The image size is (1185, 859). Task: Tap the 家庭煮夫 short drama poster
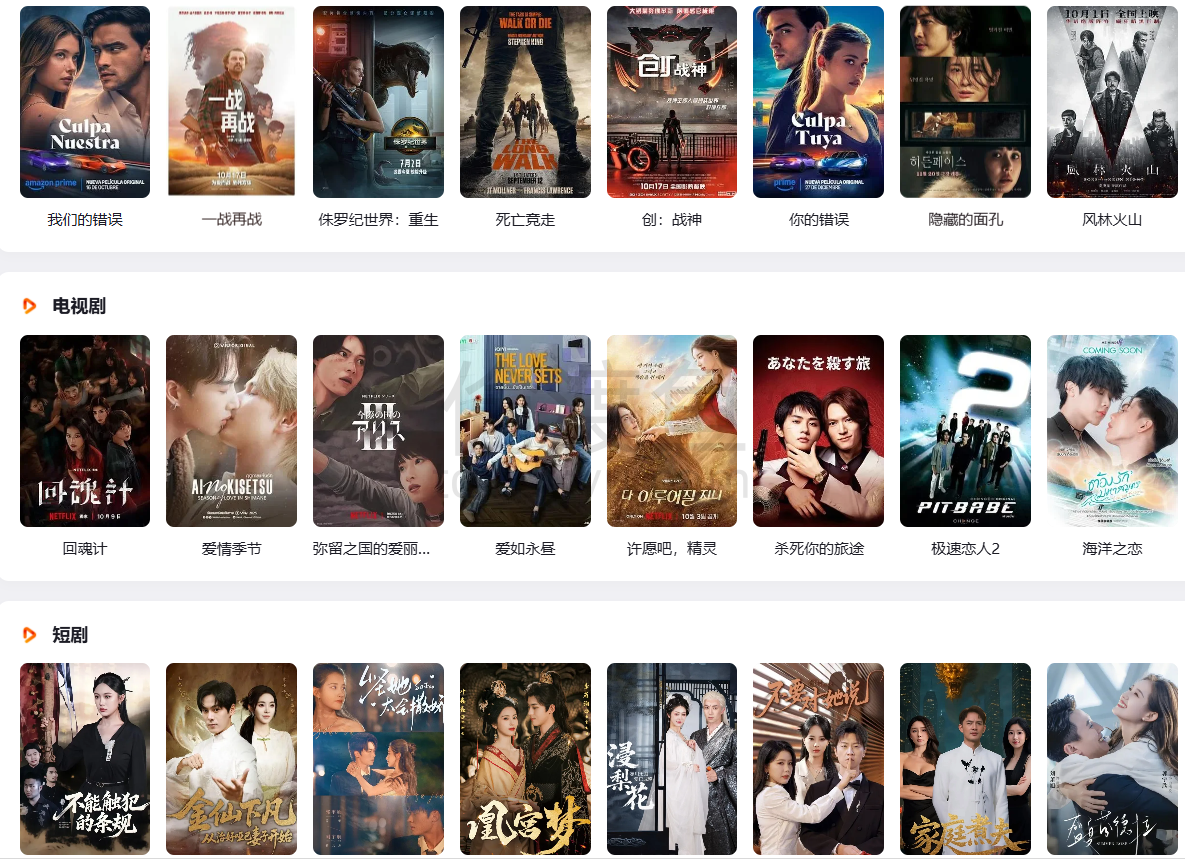click(x=965, y=758)
